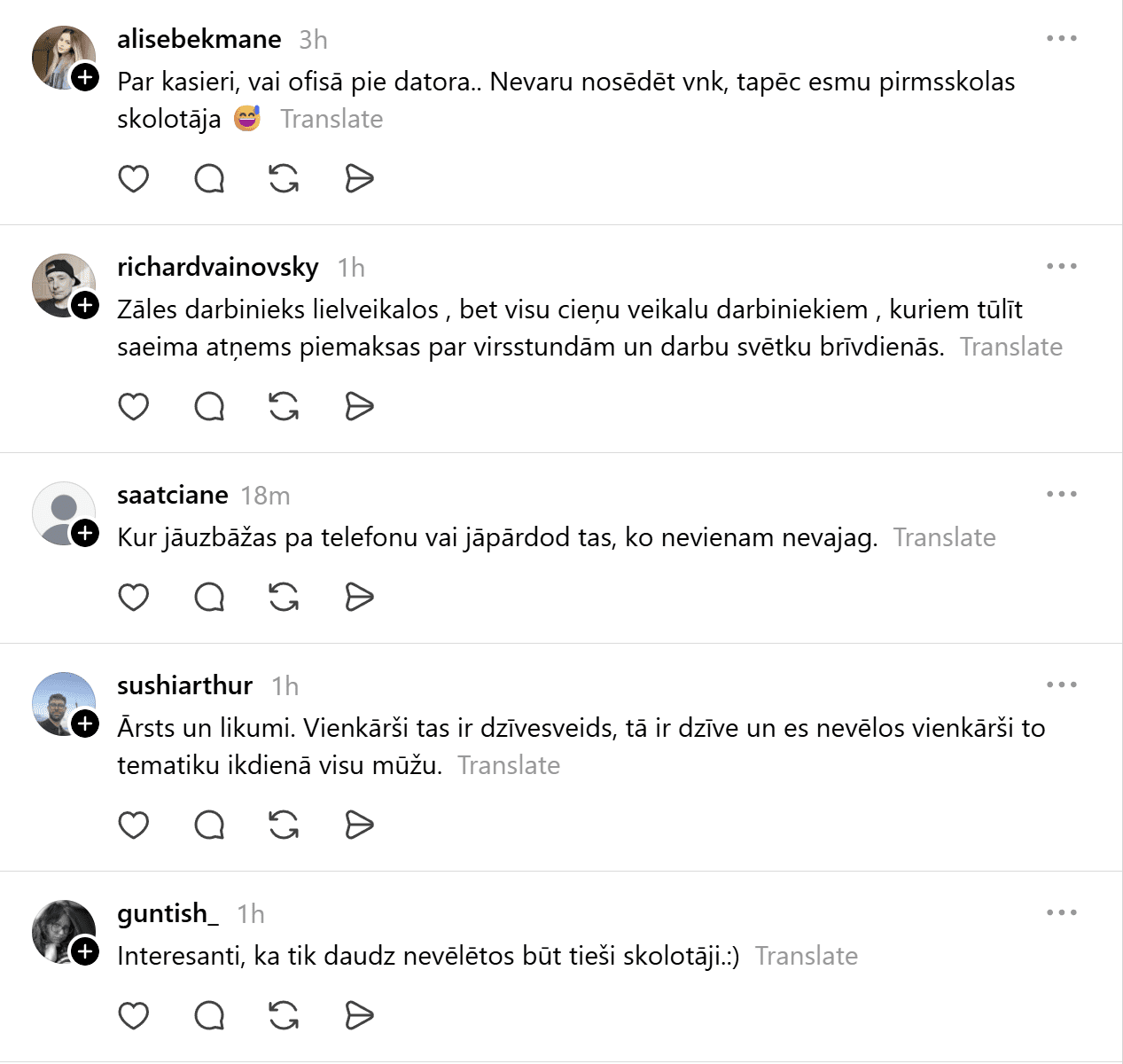This screenshot has width=1123, height=1064.
Task: Repost saatciane's comment
Action: pyautogui.click(x=284, y=598)
